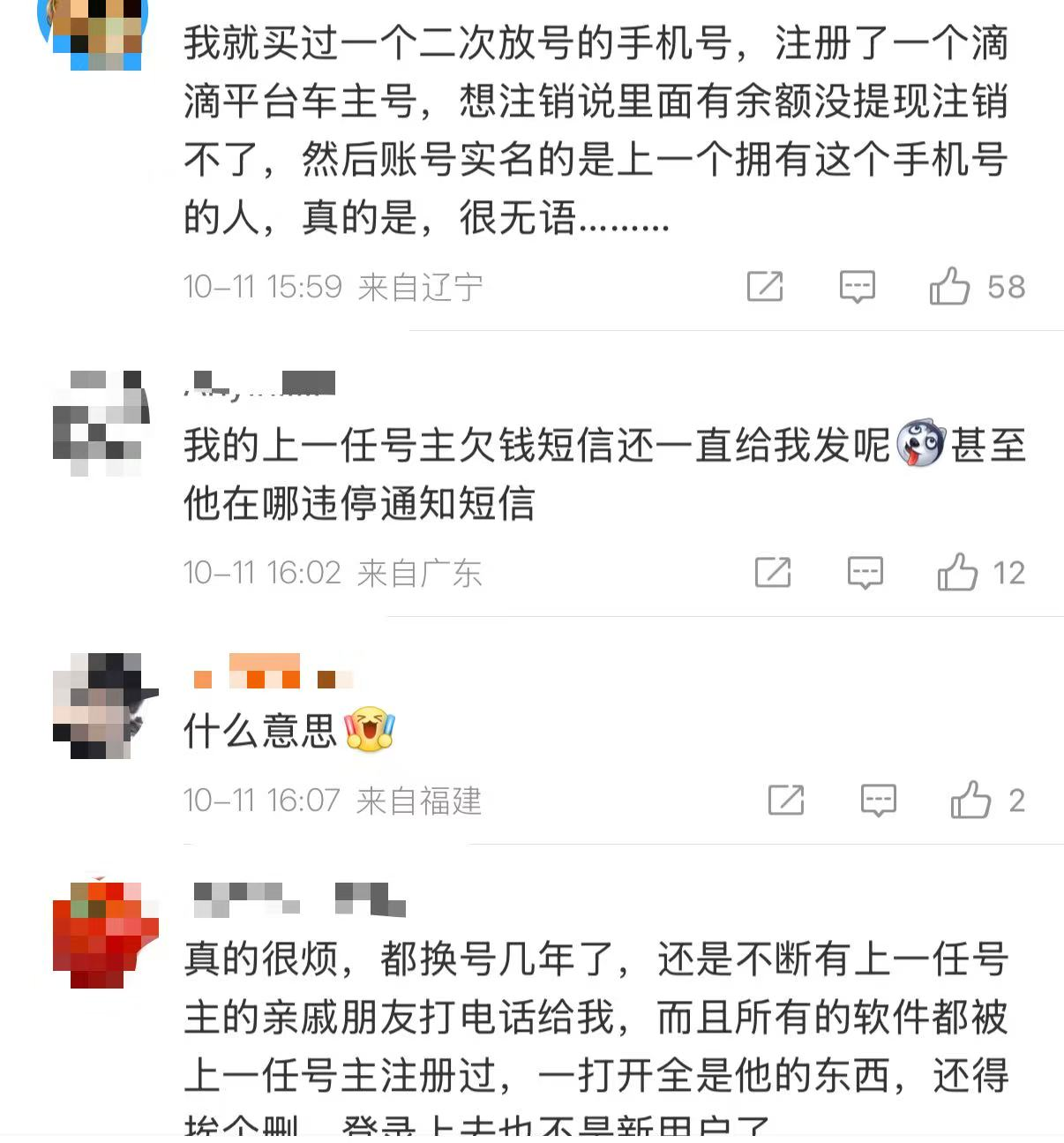The height and width of the screenshot is (1143, 1064).
Task: Tap the forward icon on the 广东 comment
Action: click(x=774, y=573)
